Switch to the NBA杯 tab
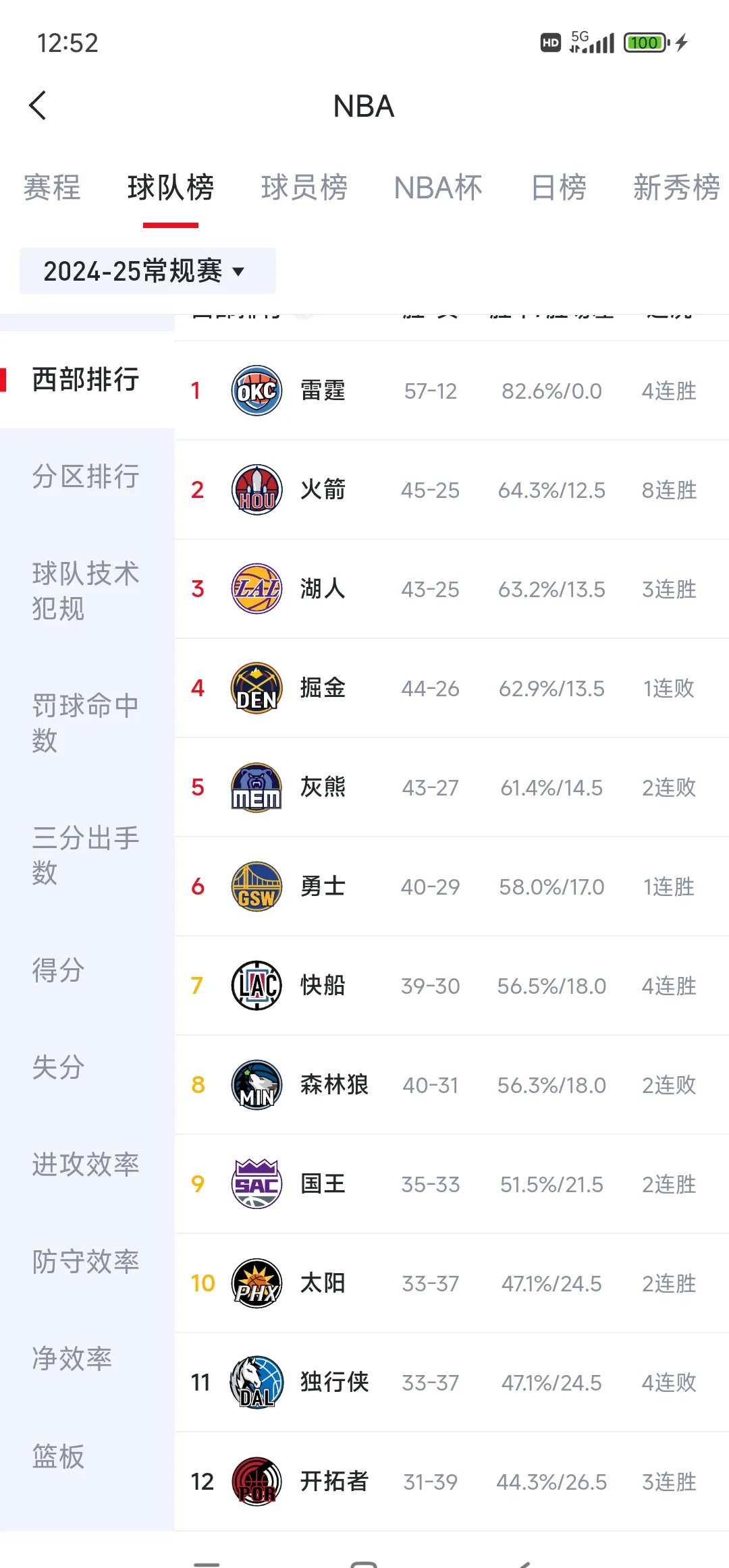 (x=438, y=188)
